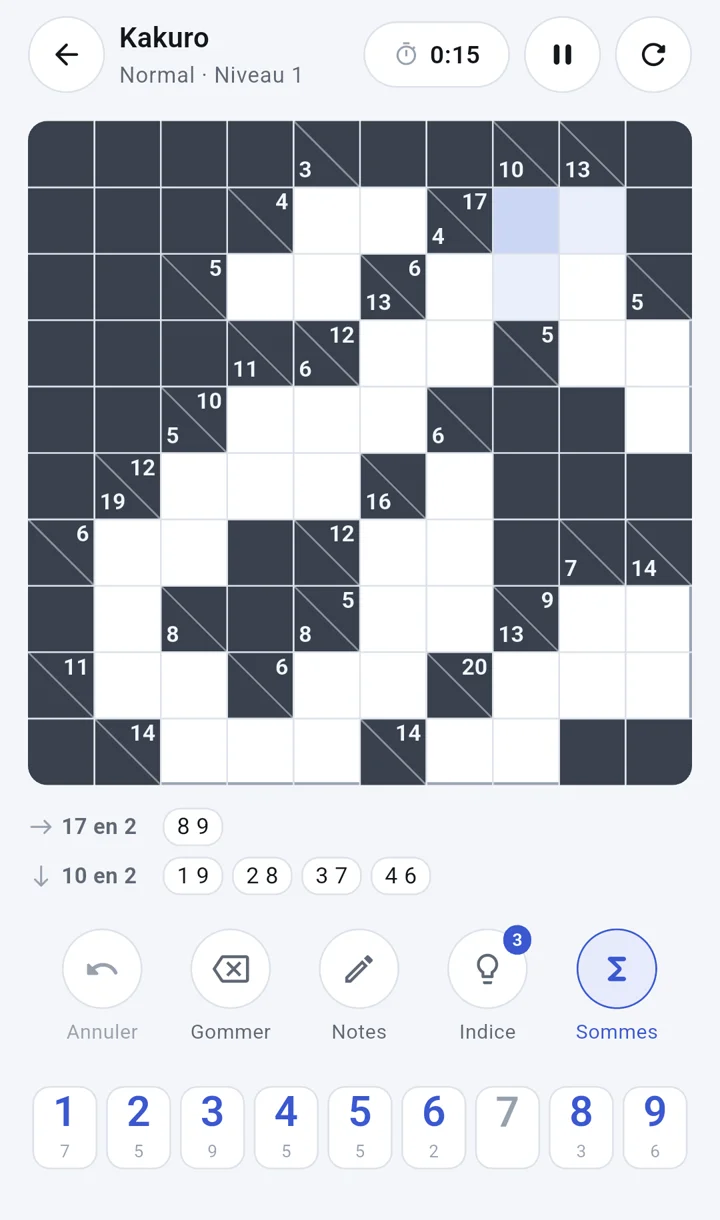Toggle the Sommes helper
The width and height of the screenshot is (720, 1220).
616,986
